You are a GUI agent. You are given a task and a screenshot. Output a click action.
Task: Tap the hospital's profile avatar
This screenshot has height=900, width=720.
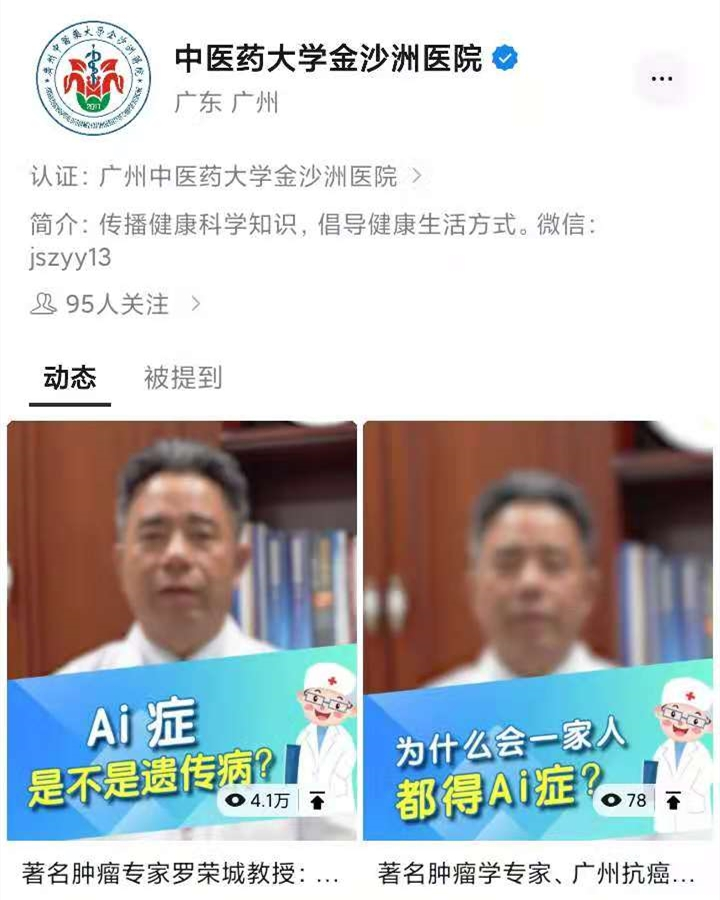pos(94,77)
